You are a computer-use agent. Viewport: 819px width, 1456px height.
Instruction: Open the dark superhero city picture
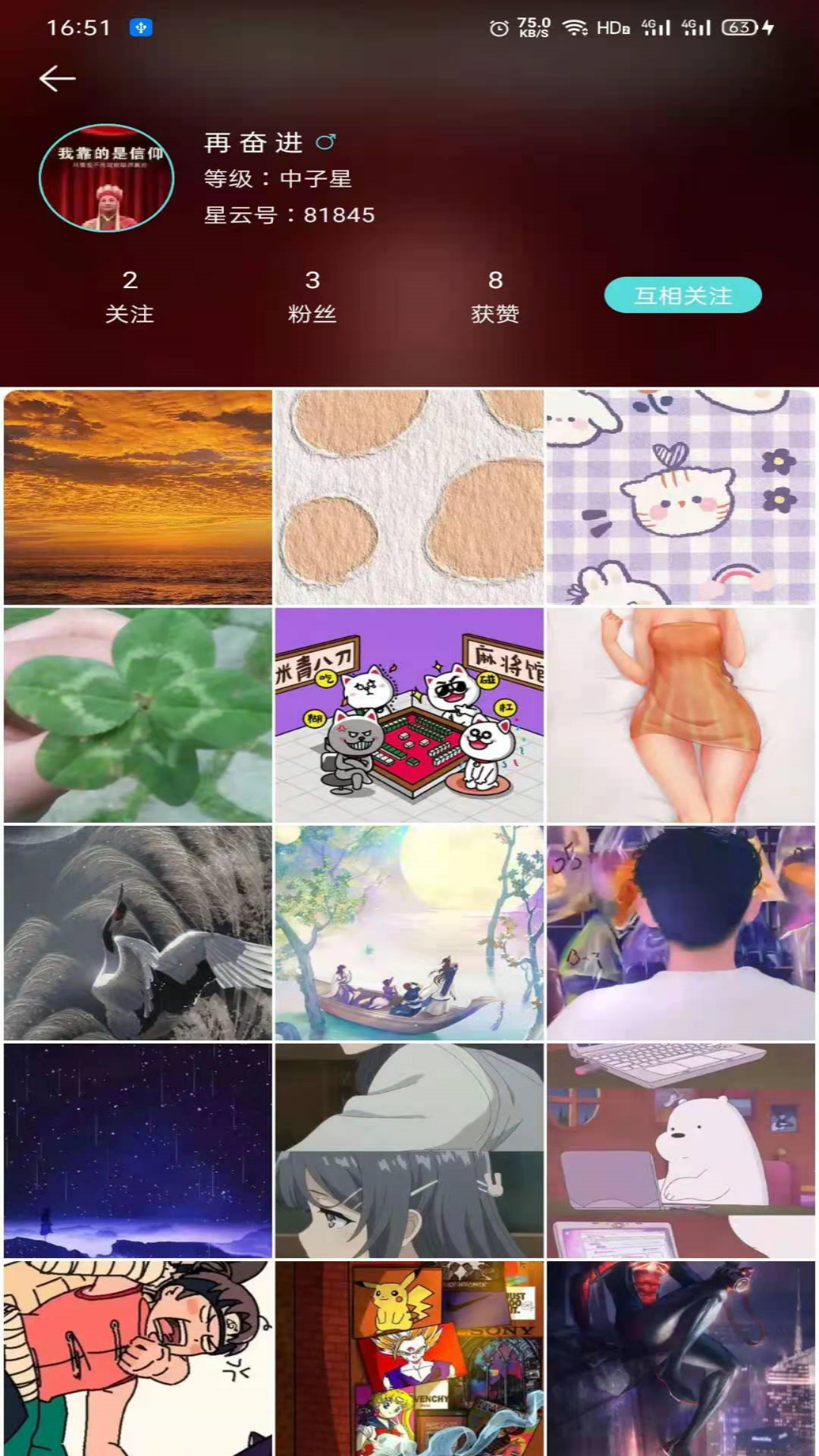click(x=680, y=1357)
